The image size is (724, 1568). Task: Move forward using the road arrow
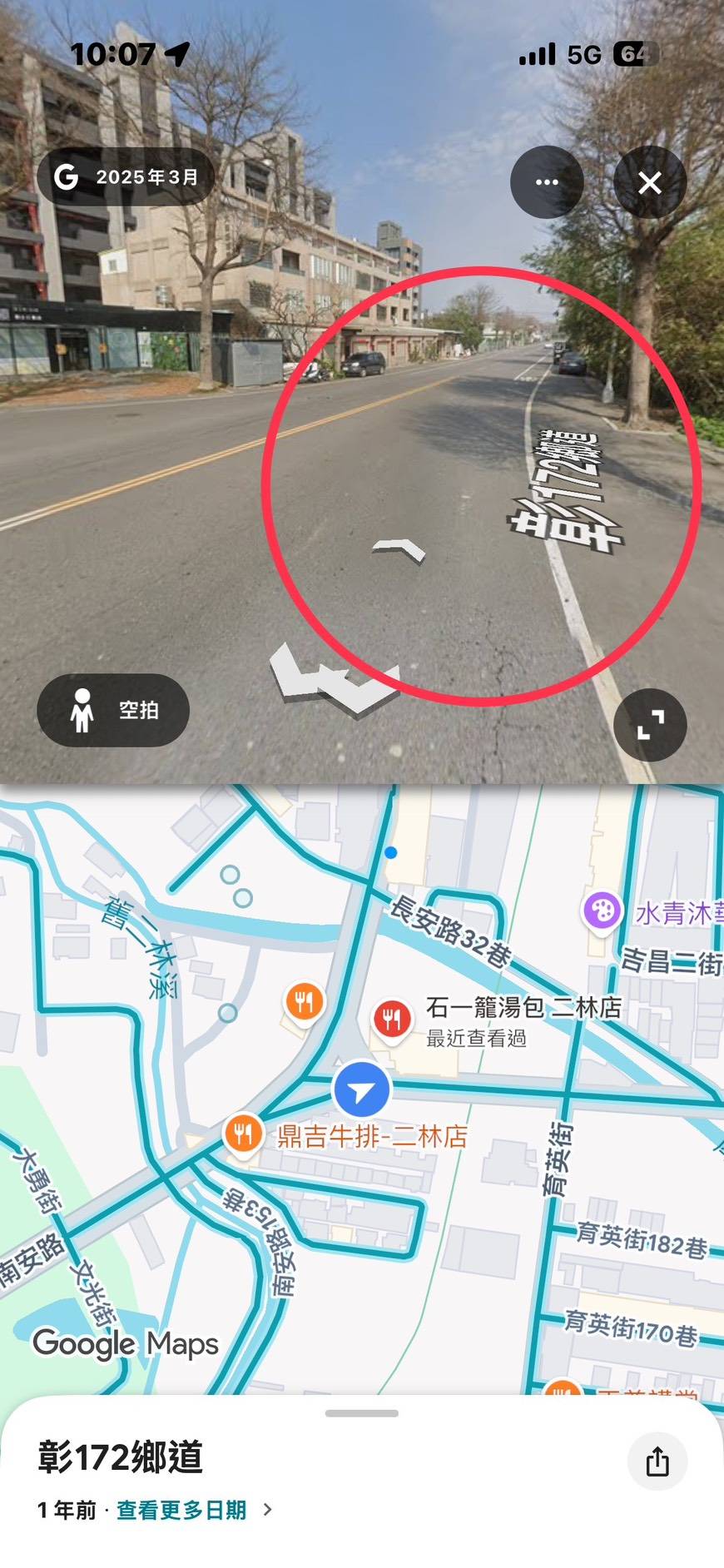pyautogui.click(x=399, y=550)
